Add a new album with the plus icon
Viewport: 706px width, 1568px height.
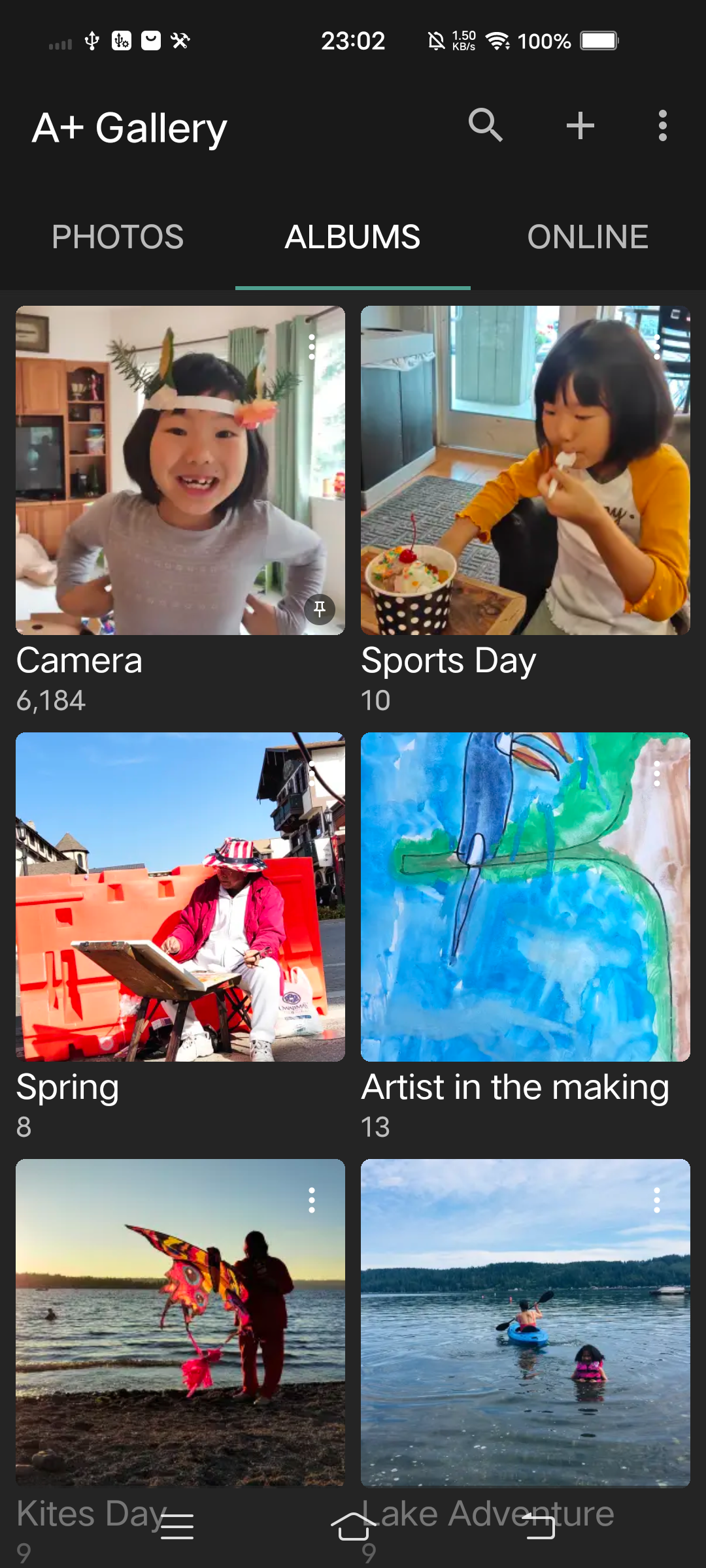[580, 125]
